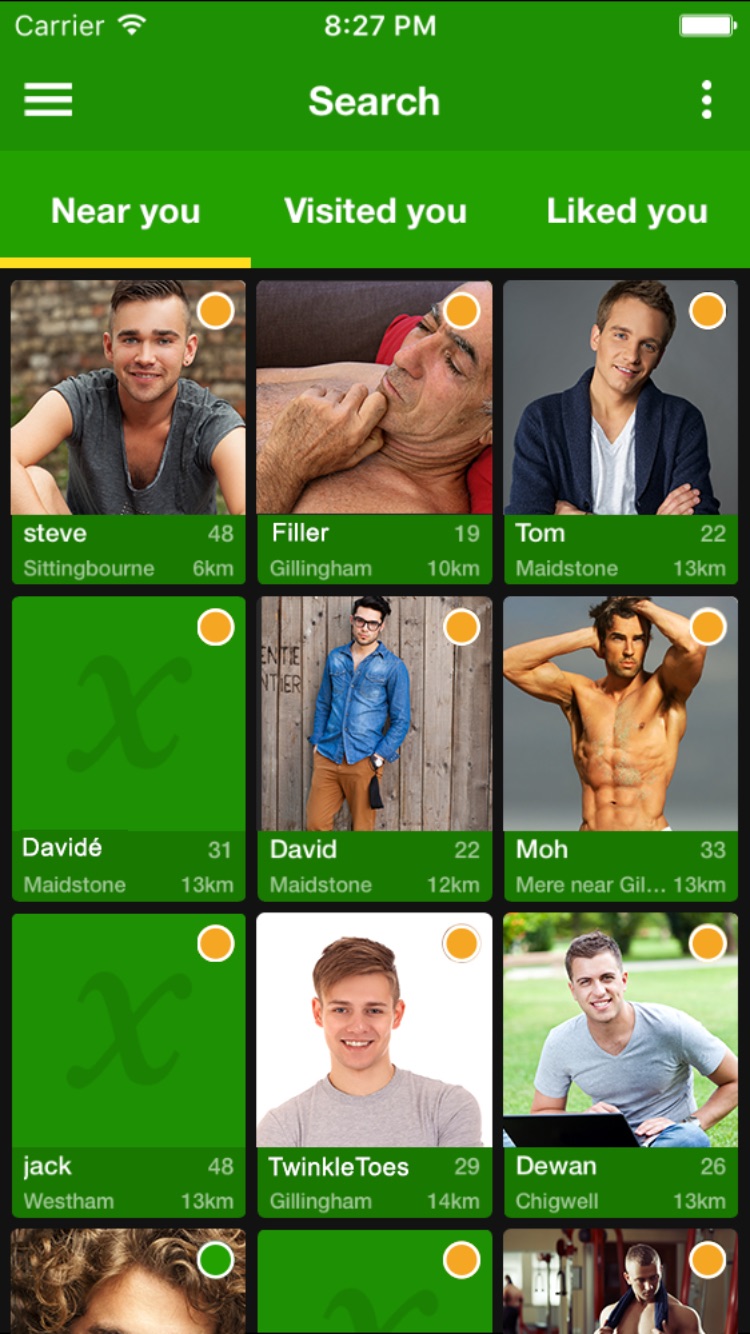Select Davidé's profile card
The height and width of the screenshot is (1334, 750).
click(x=128, y=746)
